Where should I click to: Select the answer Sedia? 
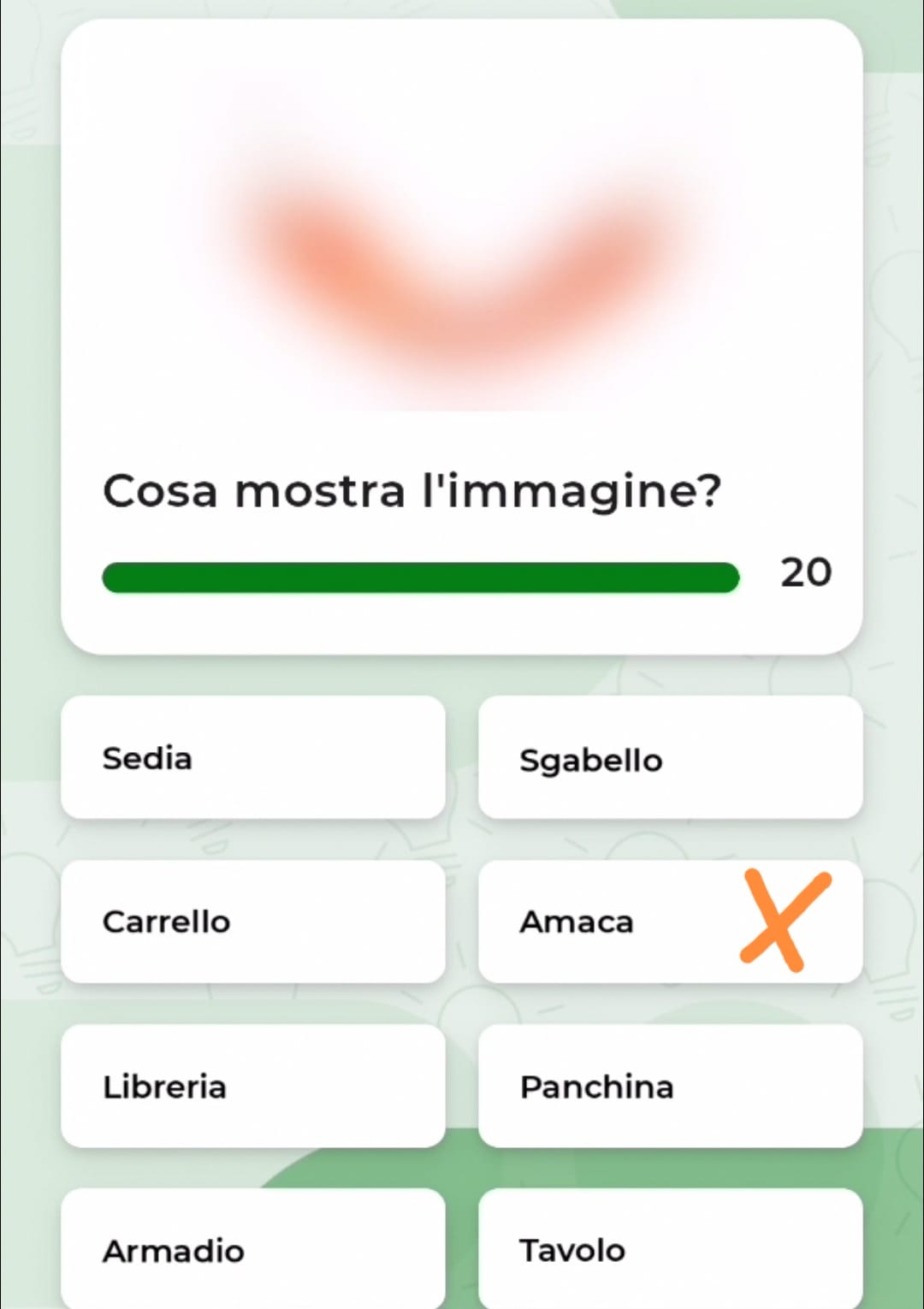point(253,758)
